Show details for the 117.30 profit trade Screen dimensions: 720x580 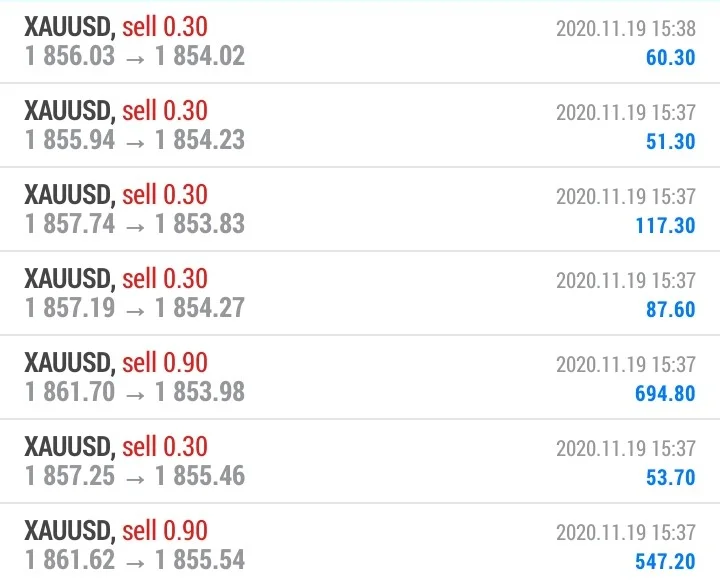(x=360, y=209)
